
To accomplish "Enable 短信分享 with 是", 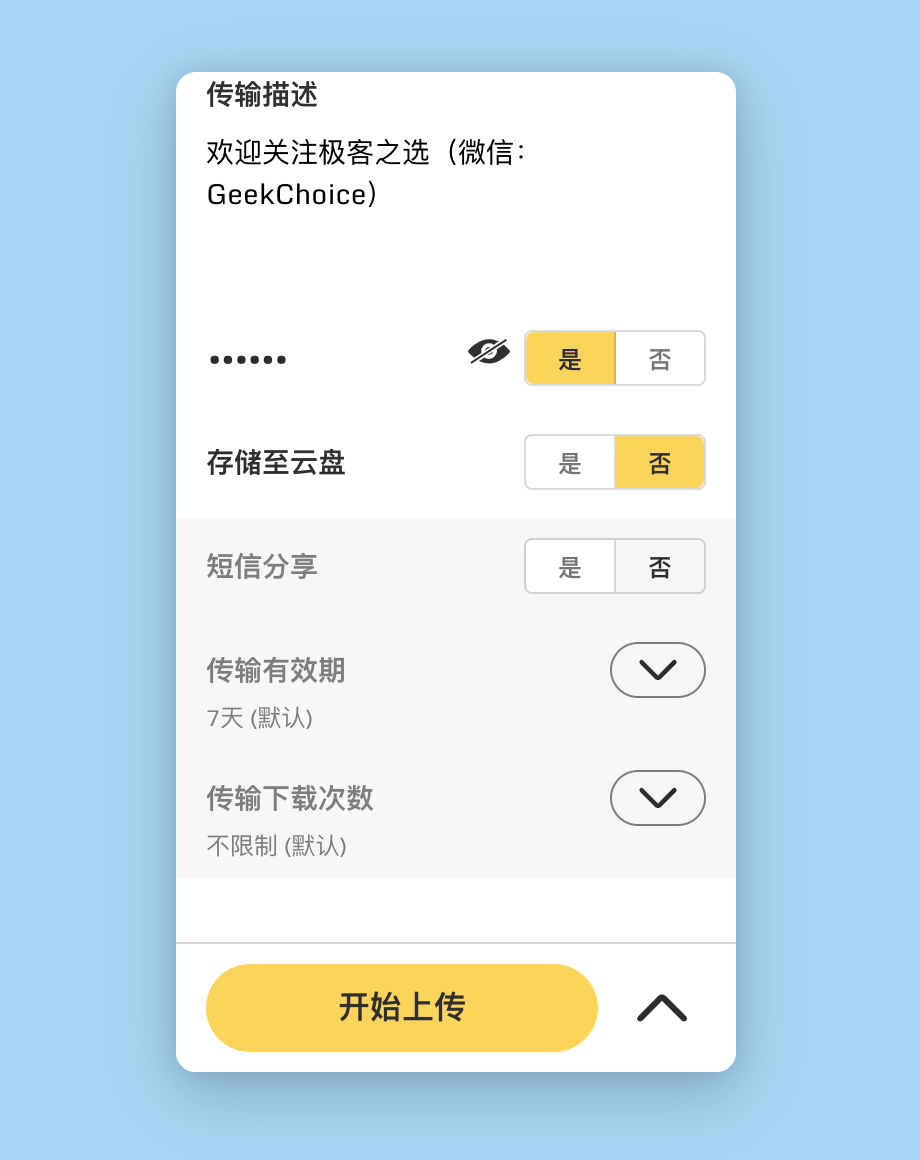I will 570,566.
